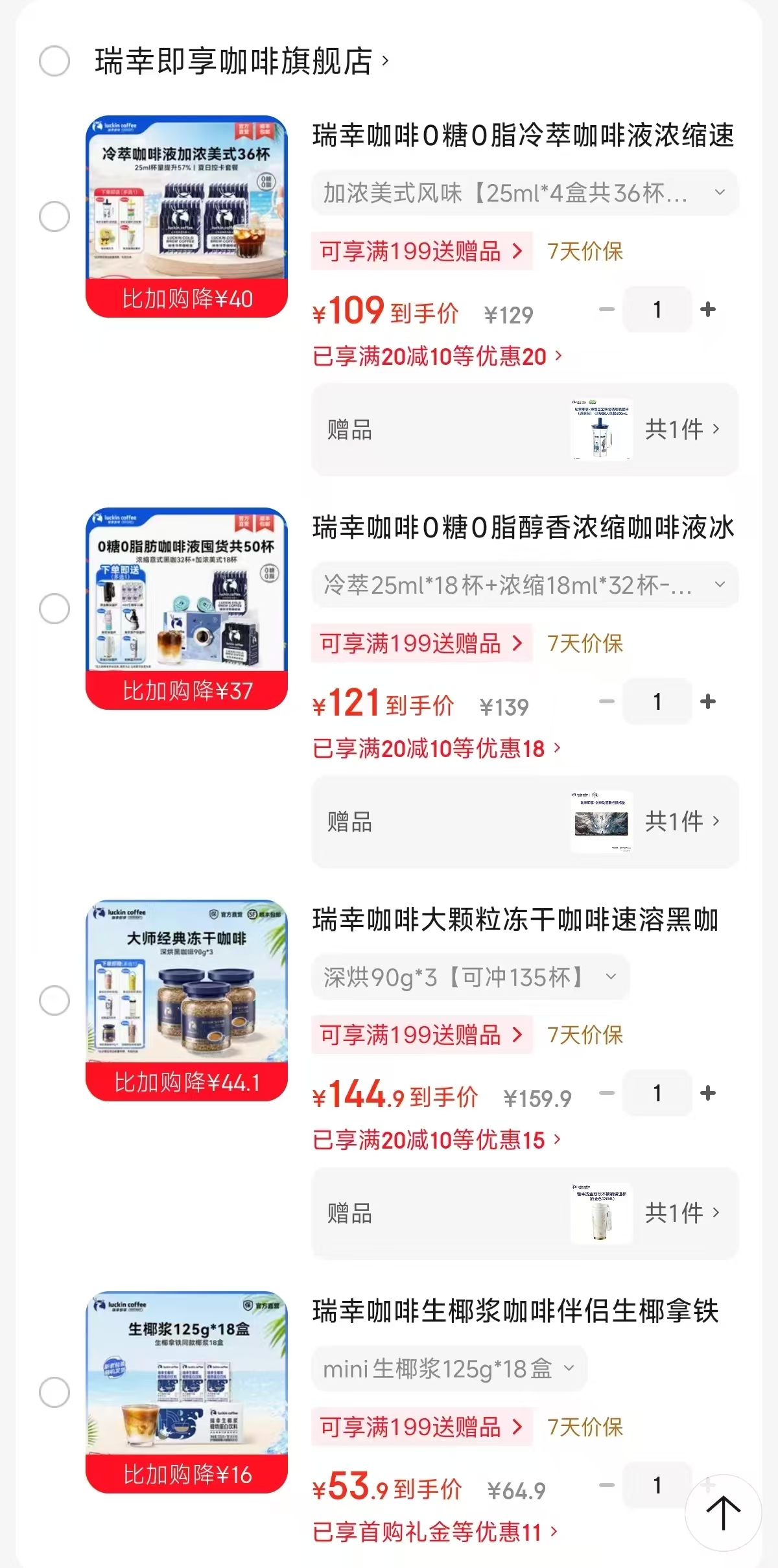Select the ¥109 cold brew coffee item
The height and width of the screenshot is (1568, 778).
pyautogui.click(x=54, y=216)
